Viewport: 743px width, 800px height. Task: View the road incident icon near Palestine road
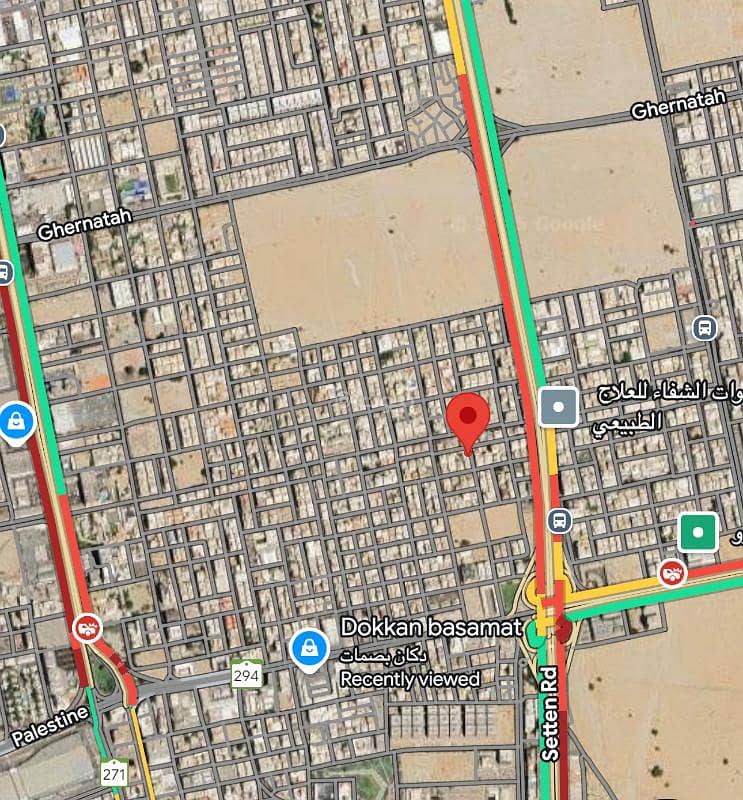(x=89, y=627)
